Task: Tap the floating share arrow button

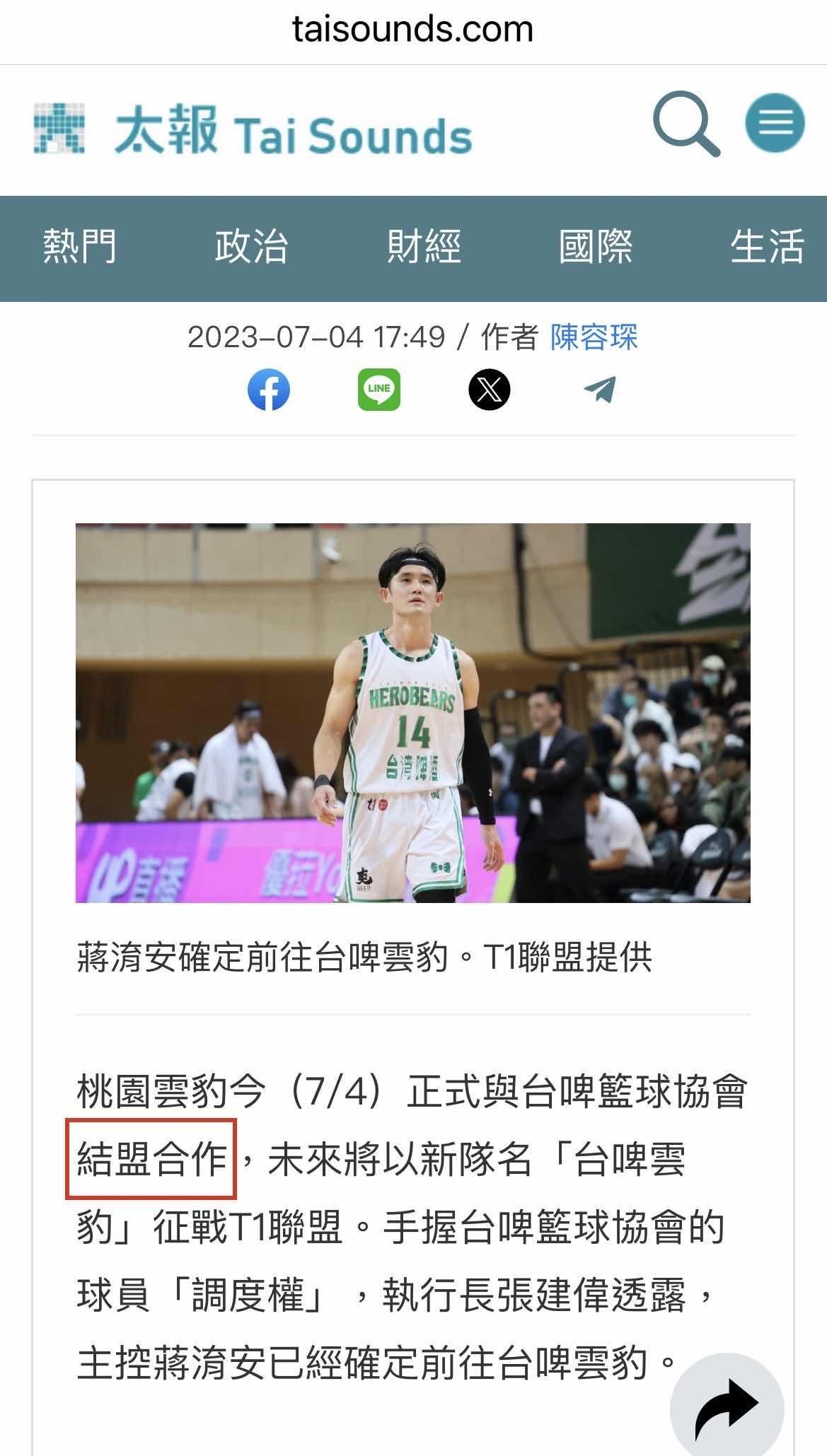Action: coord(727,1406)
